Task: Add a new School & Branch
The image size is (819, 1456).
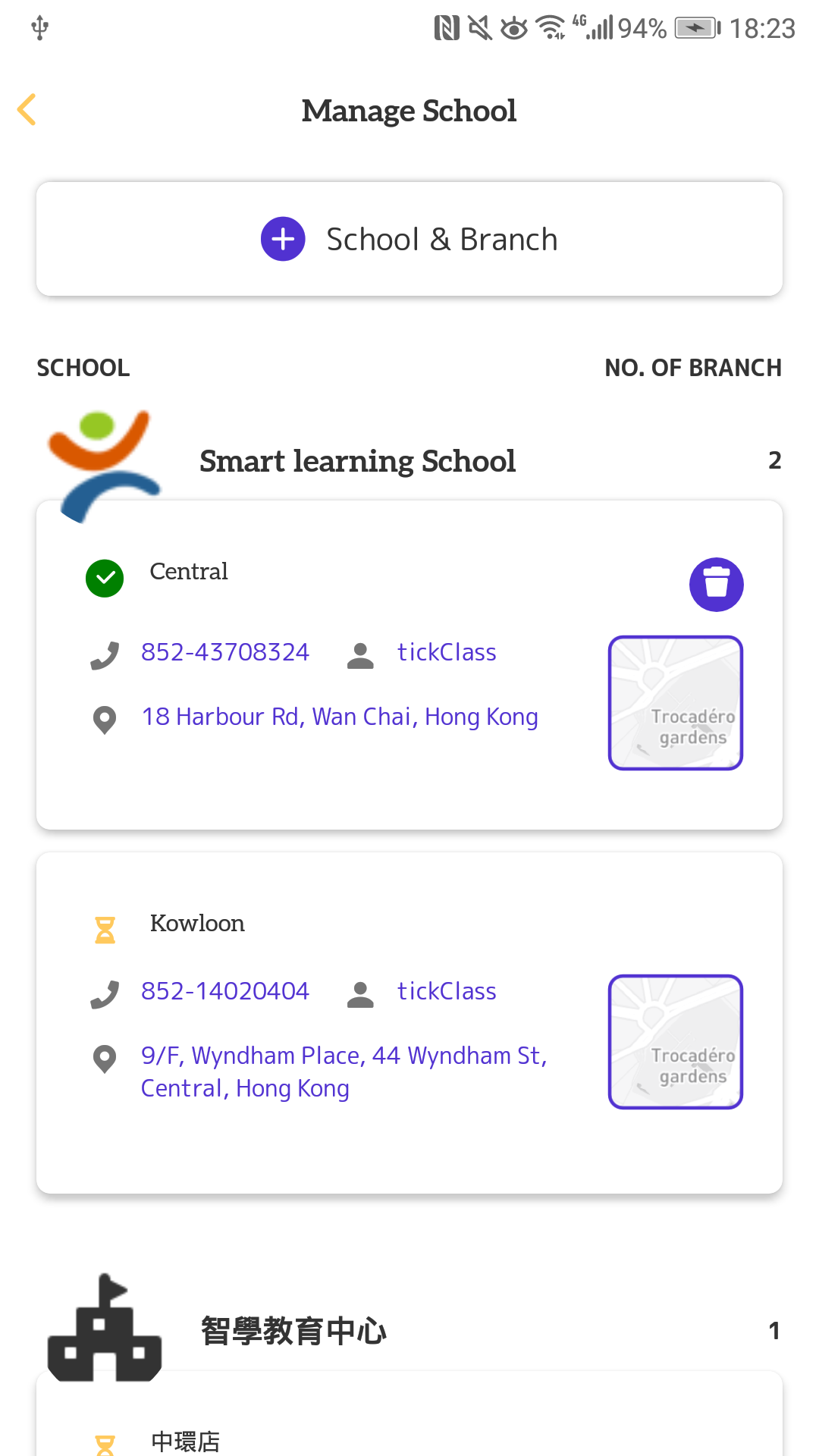Action: pos(409,239)
